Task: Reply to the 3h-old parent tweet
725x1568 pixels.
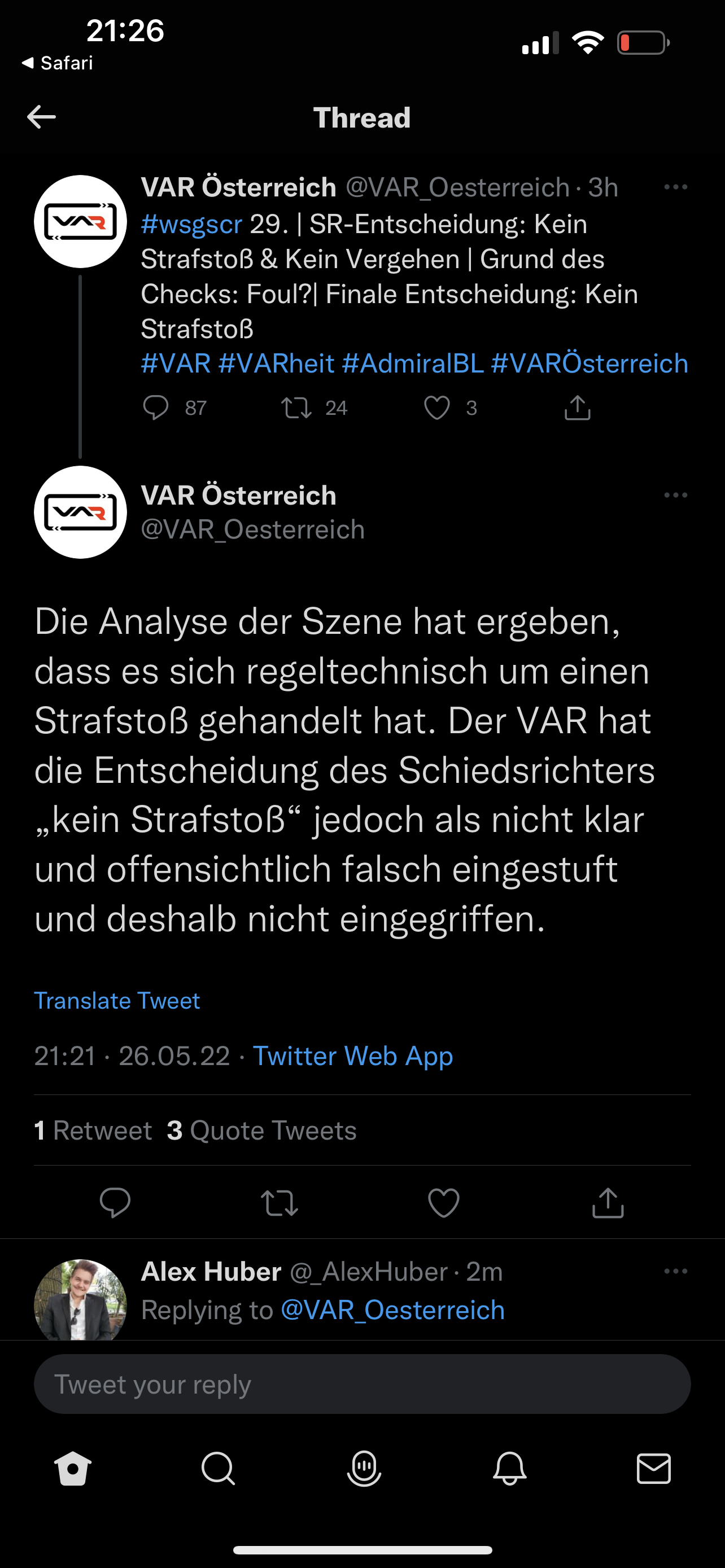Action: coord(156,407)
